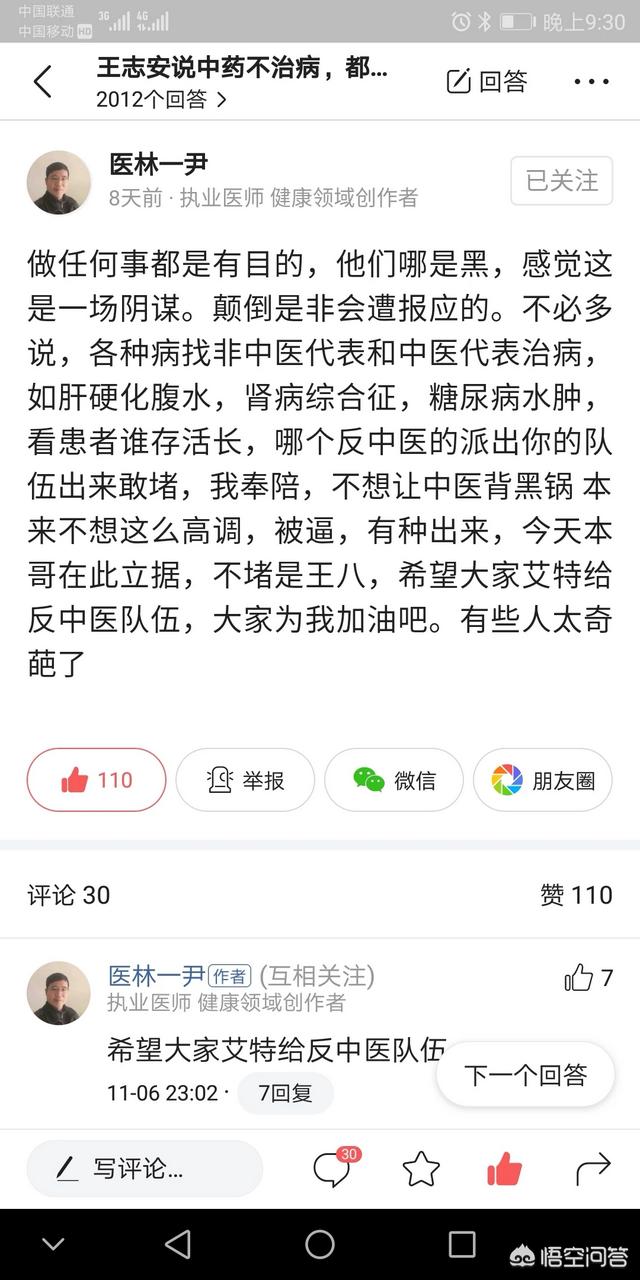
Task: Tap the 回答 button to write an answer
Action: click(x=487, y=82)
